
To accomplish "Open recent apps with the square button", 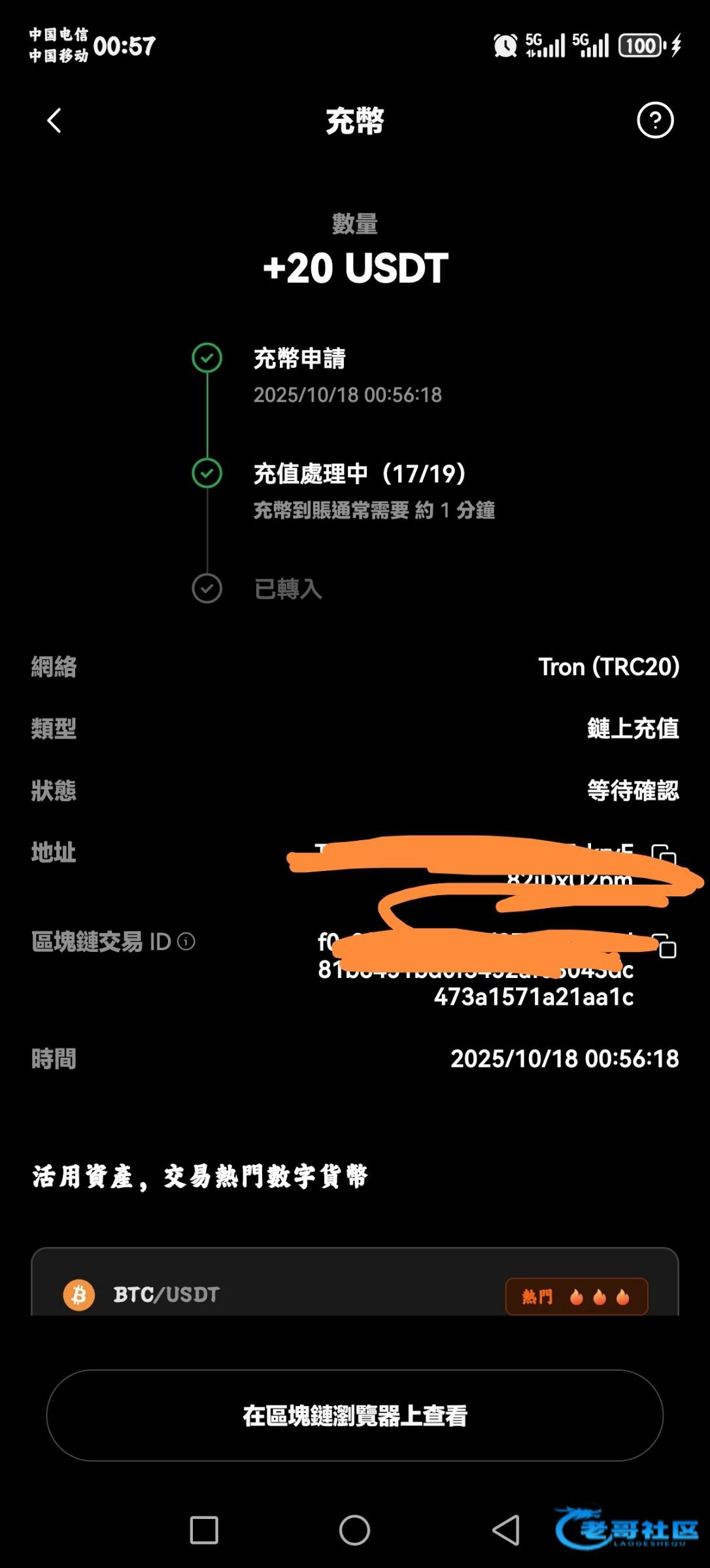I will (204, 1530).
